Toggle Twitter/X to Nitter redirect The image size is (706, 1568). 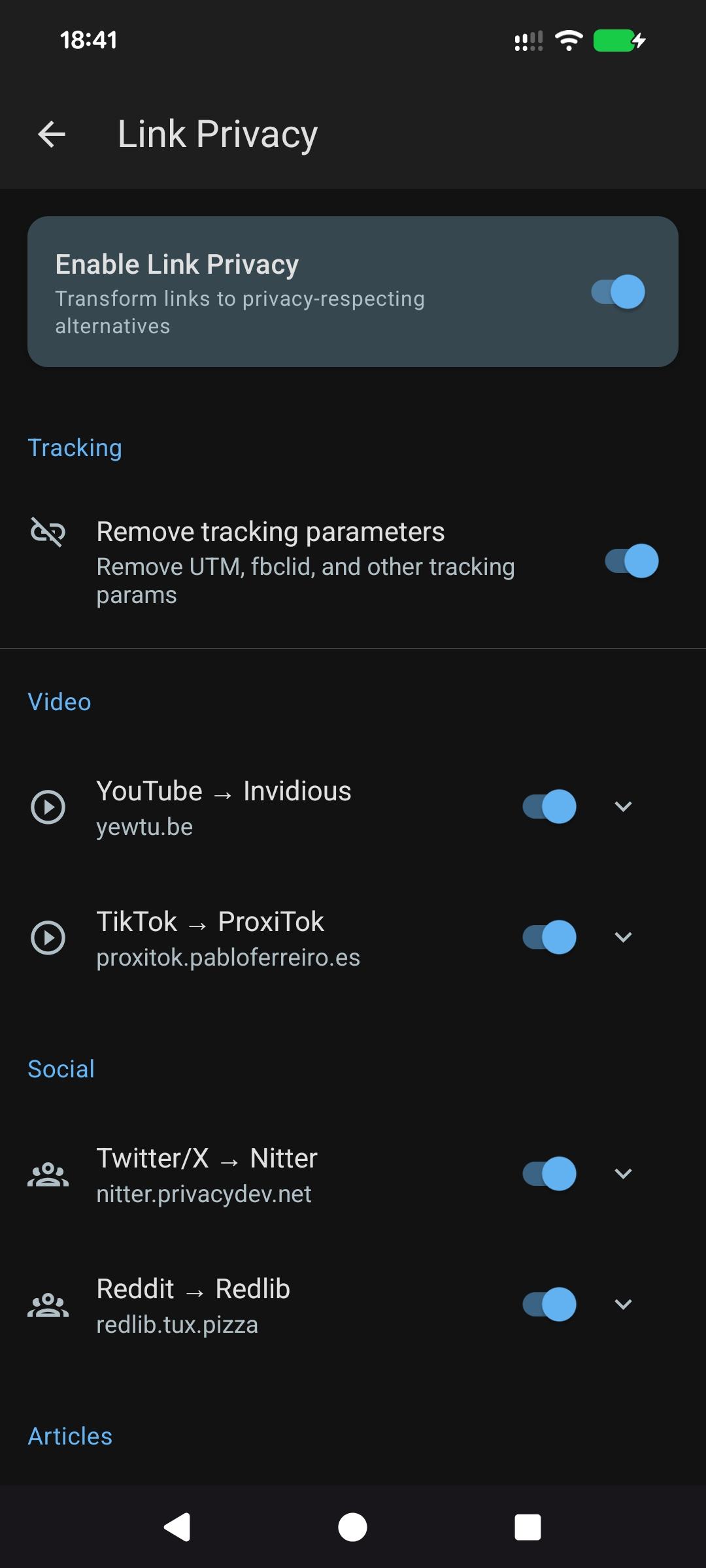(549, 1173)
